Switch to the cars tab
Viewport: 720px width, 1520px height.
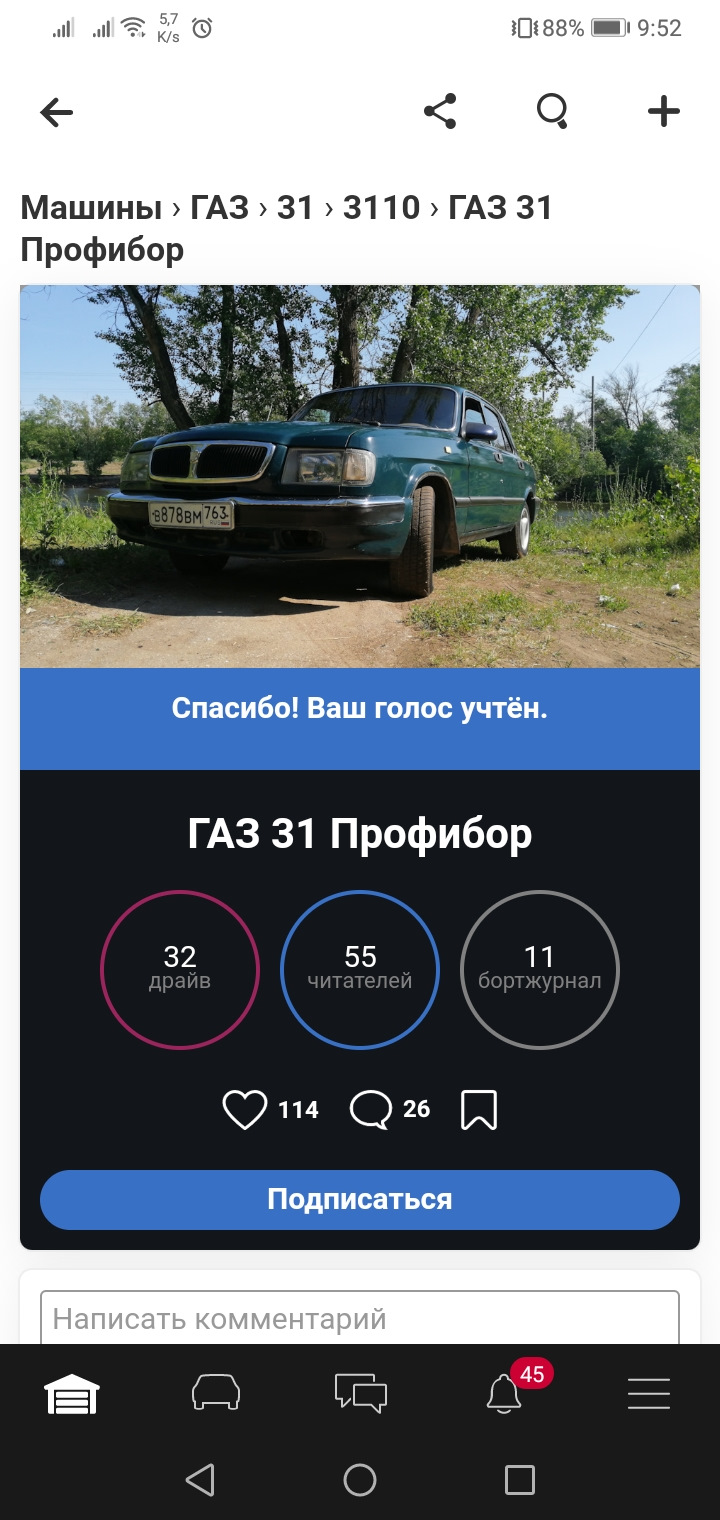(x=216, y=1393)
